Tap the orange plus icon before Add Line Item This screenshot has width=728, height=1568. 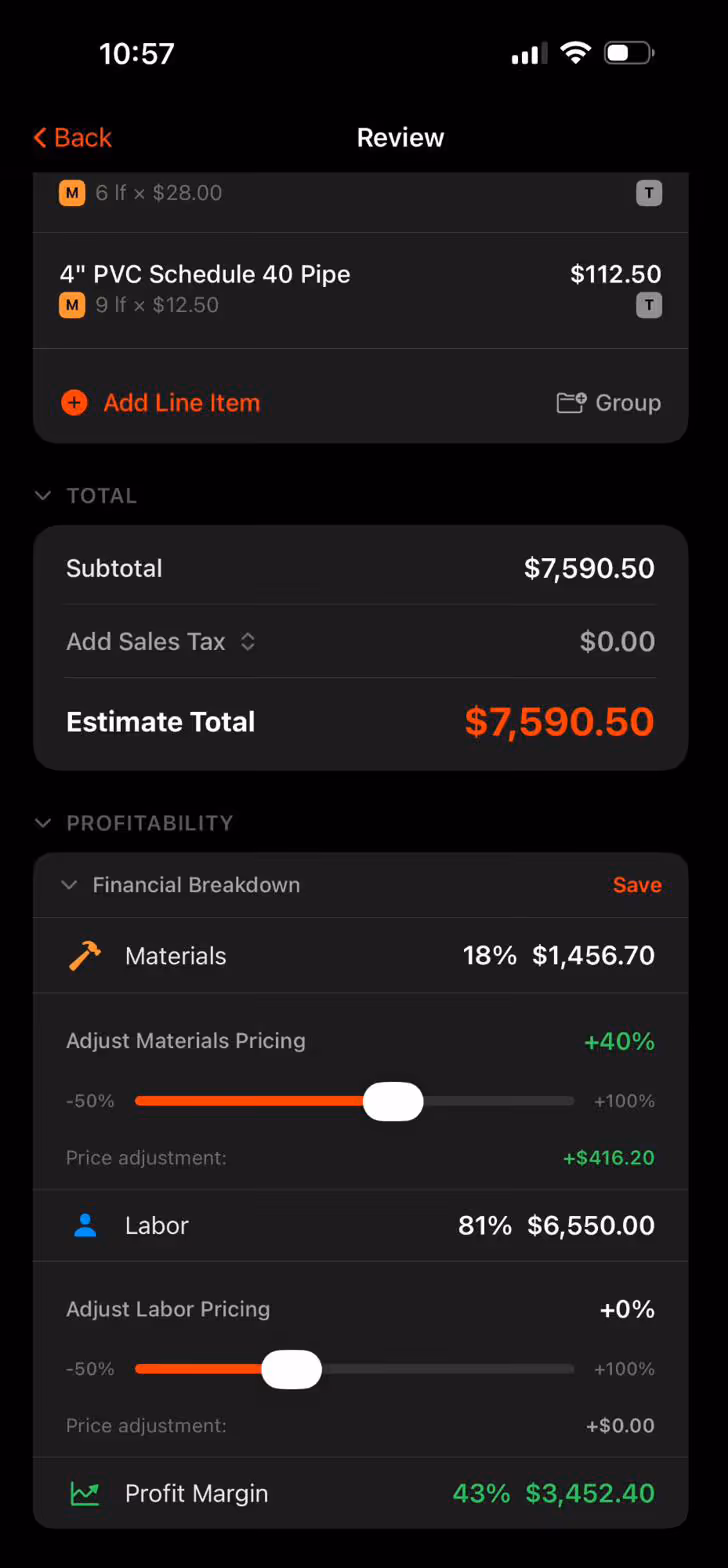[74, 402]
